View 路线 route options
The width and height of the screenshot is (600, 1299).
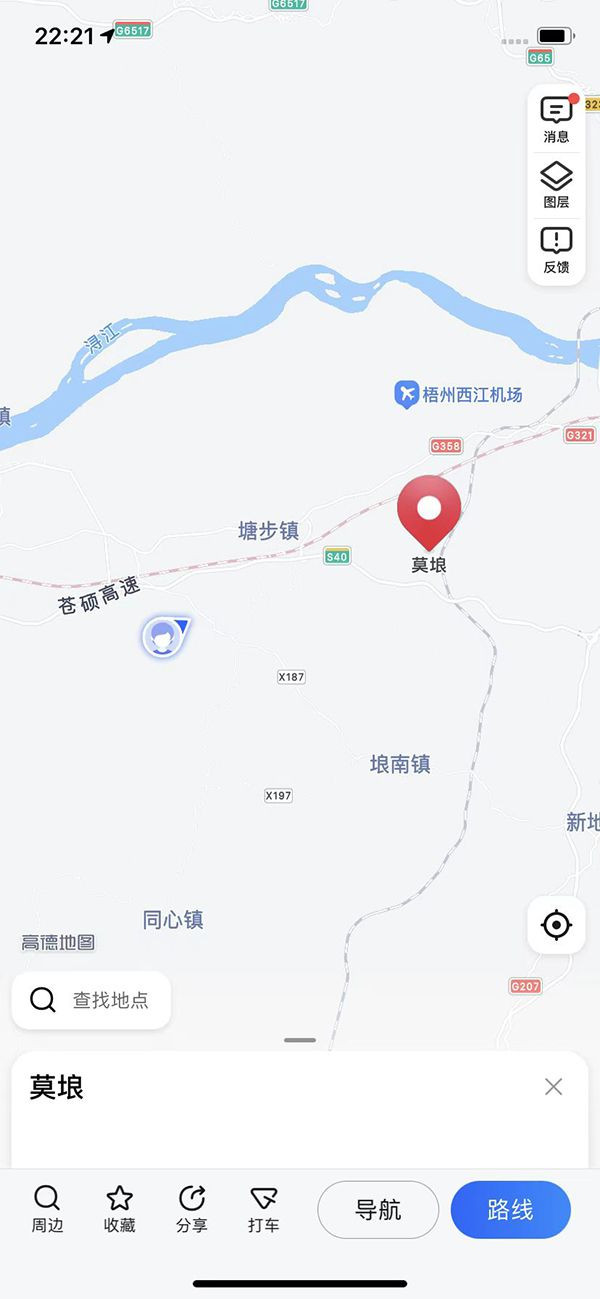510,1210
